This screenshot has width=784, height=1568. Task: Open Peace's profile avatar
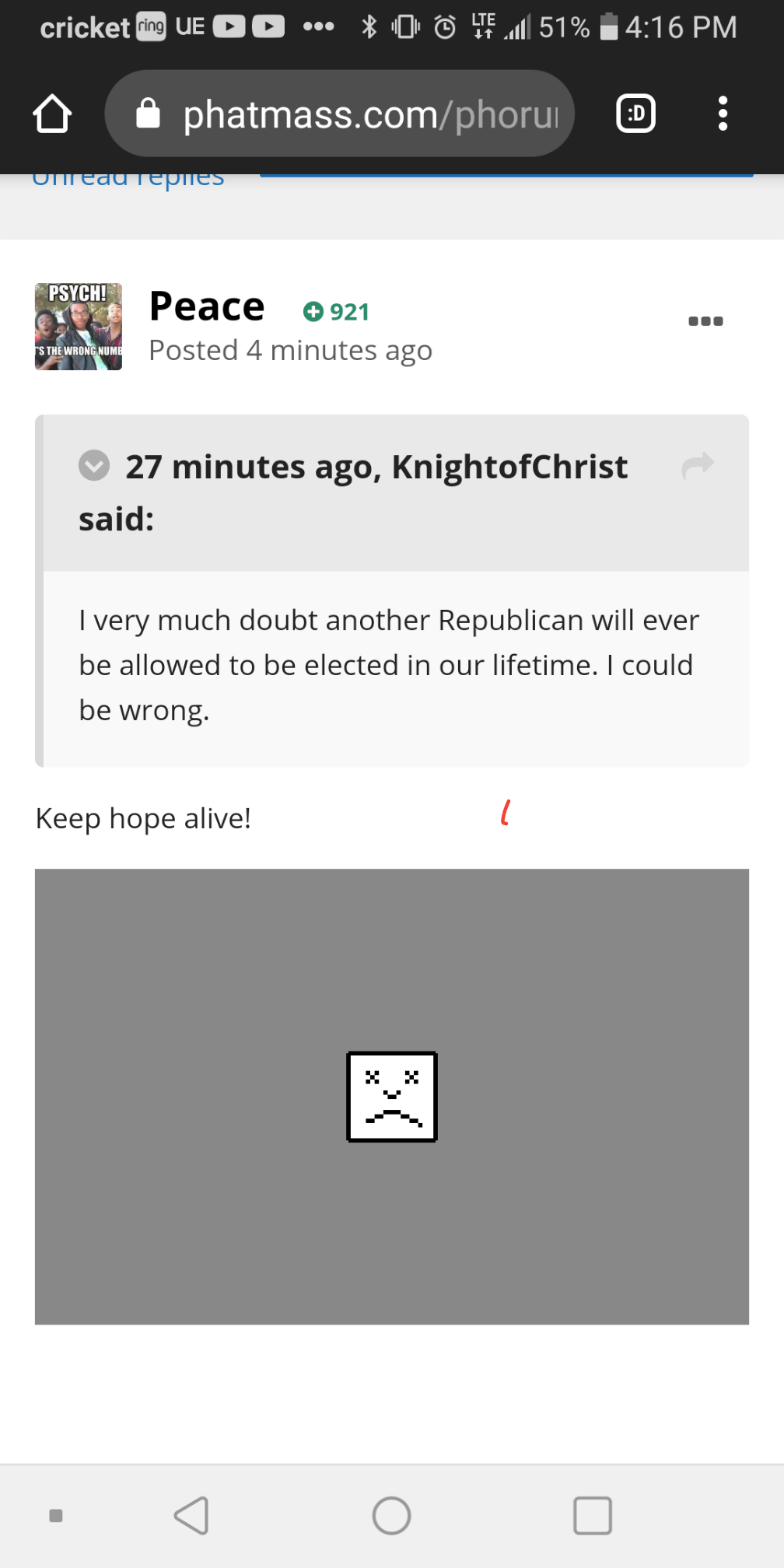point(79,327)
